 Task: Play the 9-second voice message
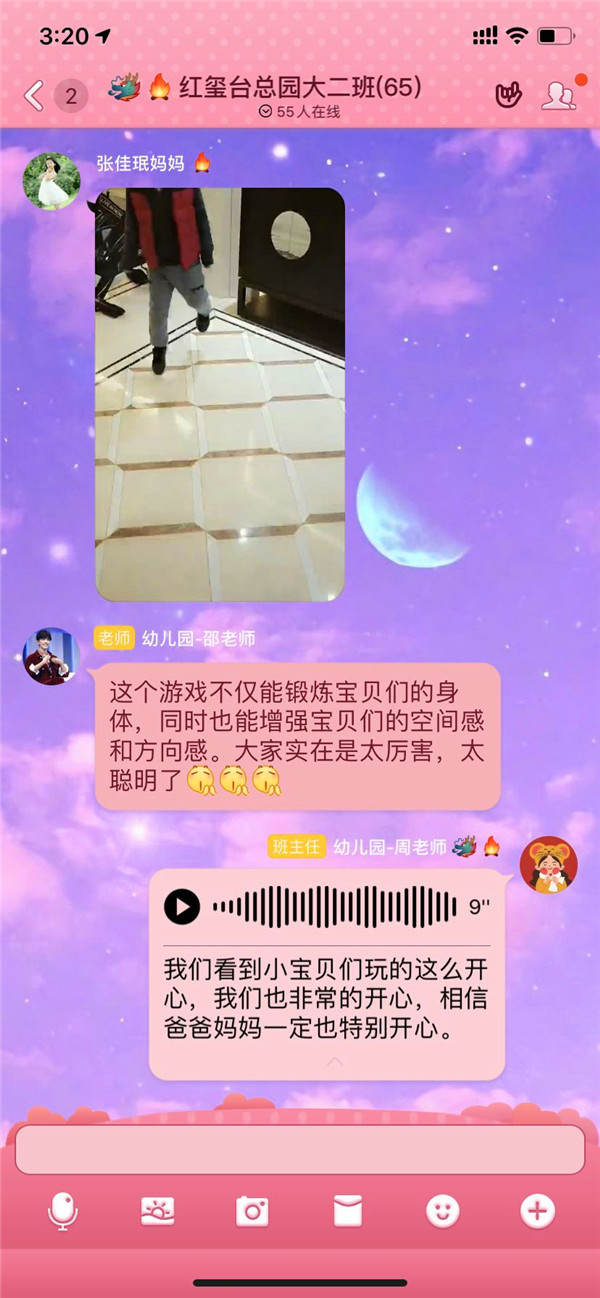click(182, 907)
